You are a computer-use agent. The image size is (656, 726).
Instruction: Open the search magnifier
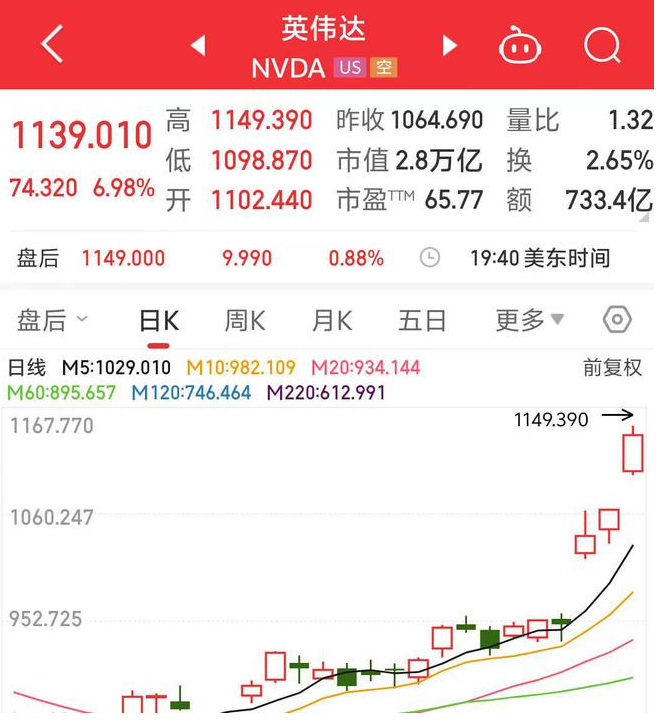[602, 45]
